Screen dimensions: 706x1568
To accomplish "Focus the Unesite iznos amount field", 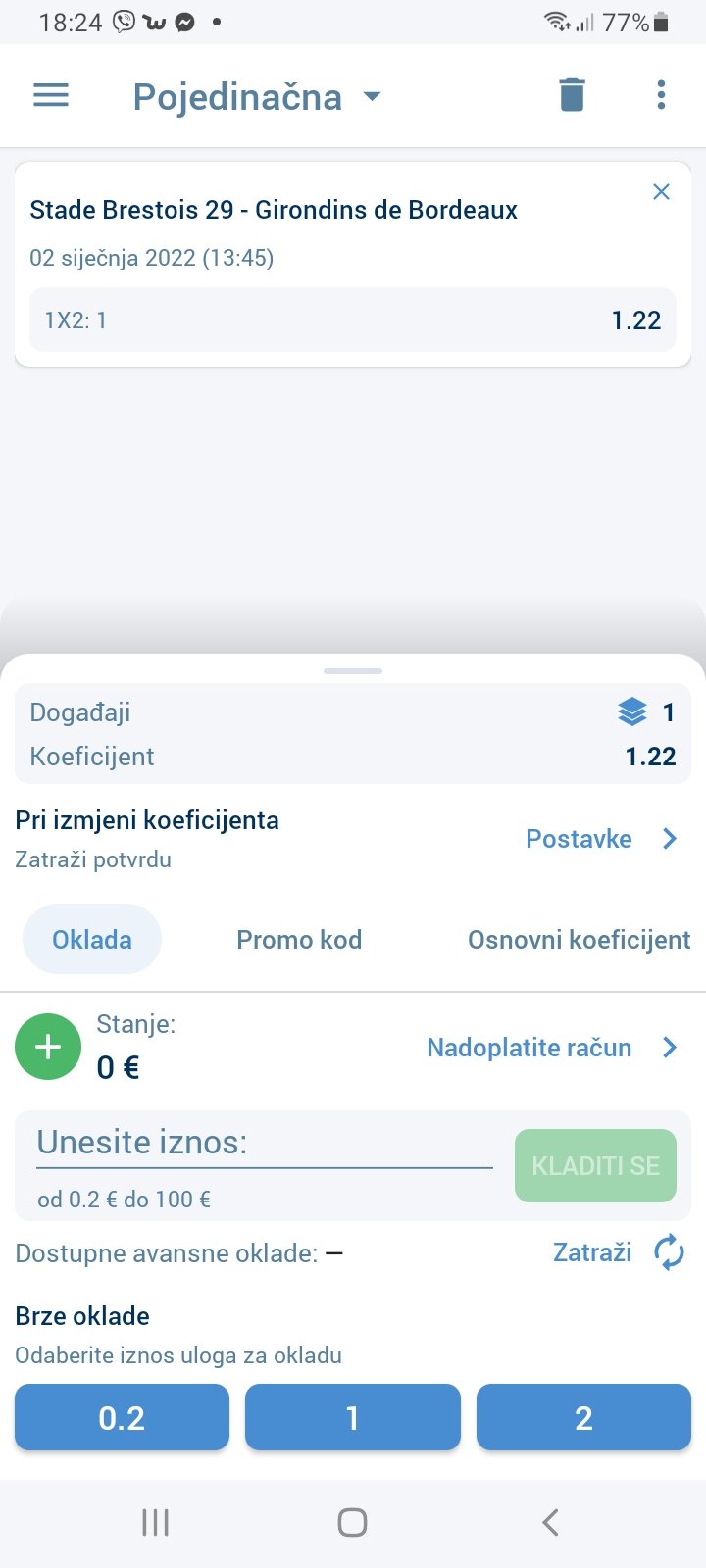I will [265, 1144].
